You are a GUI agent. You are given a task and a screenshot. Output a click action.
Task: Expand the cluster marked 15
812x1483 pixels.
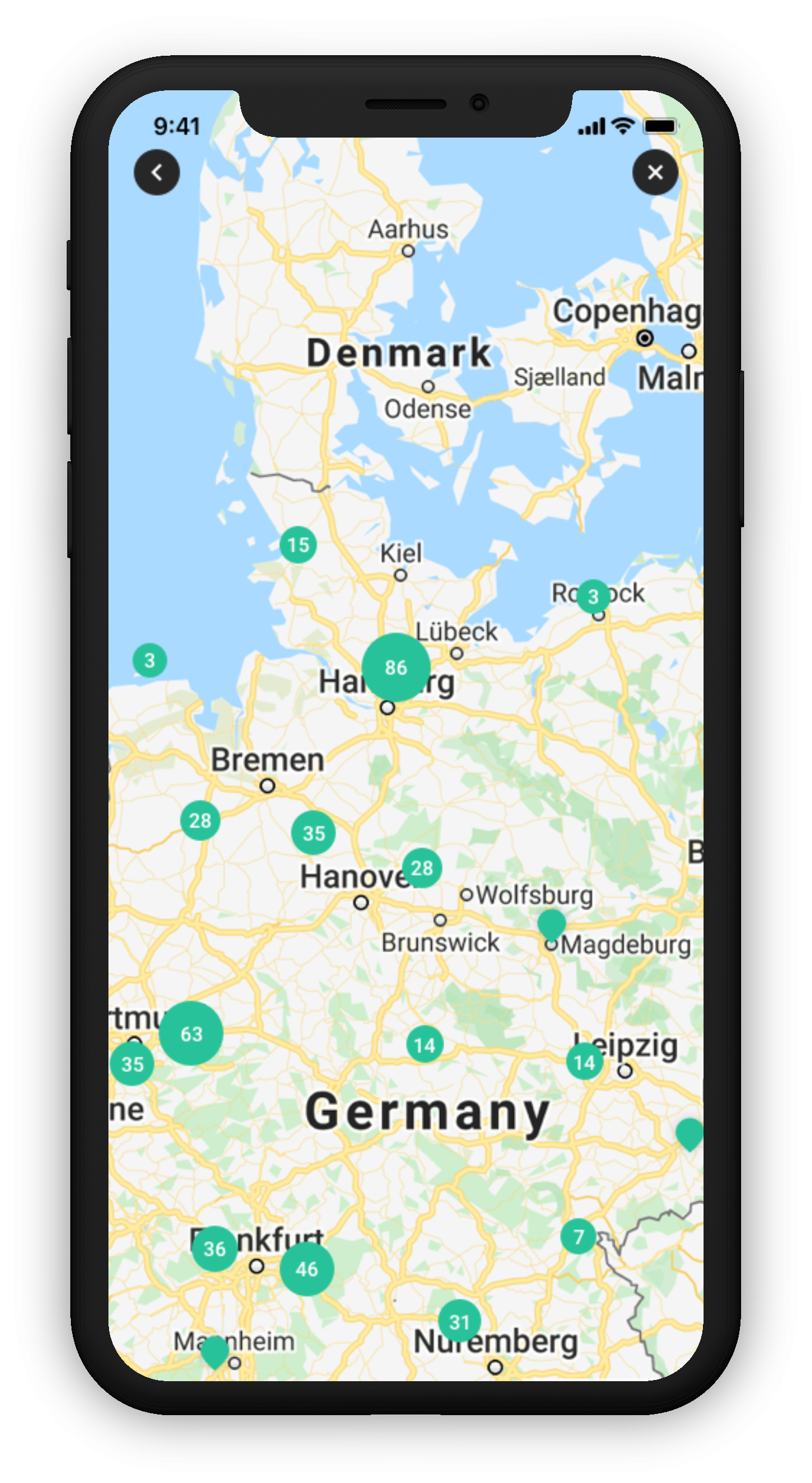298,545
